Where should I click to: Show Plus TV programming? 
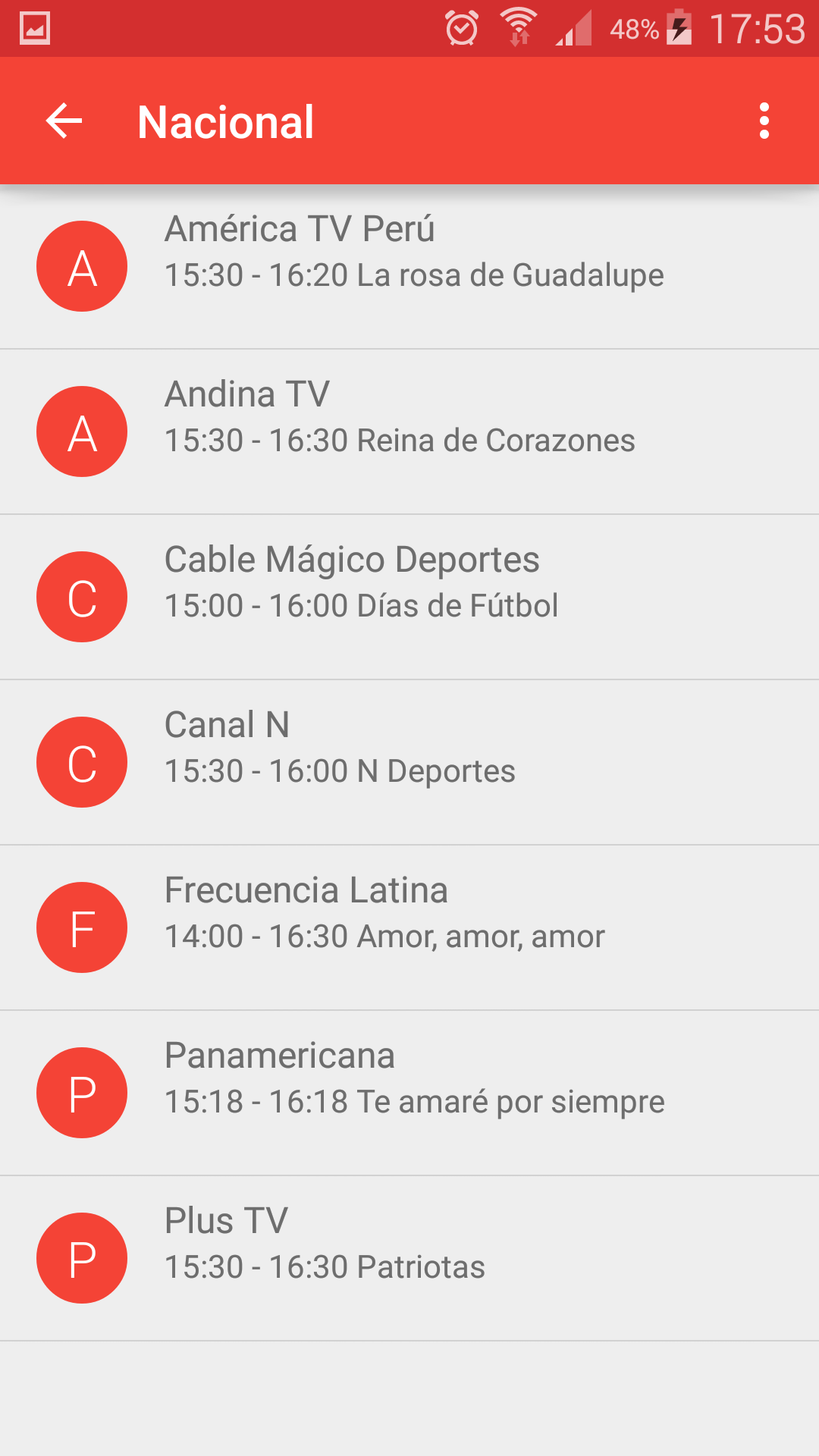(409, 1258)
